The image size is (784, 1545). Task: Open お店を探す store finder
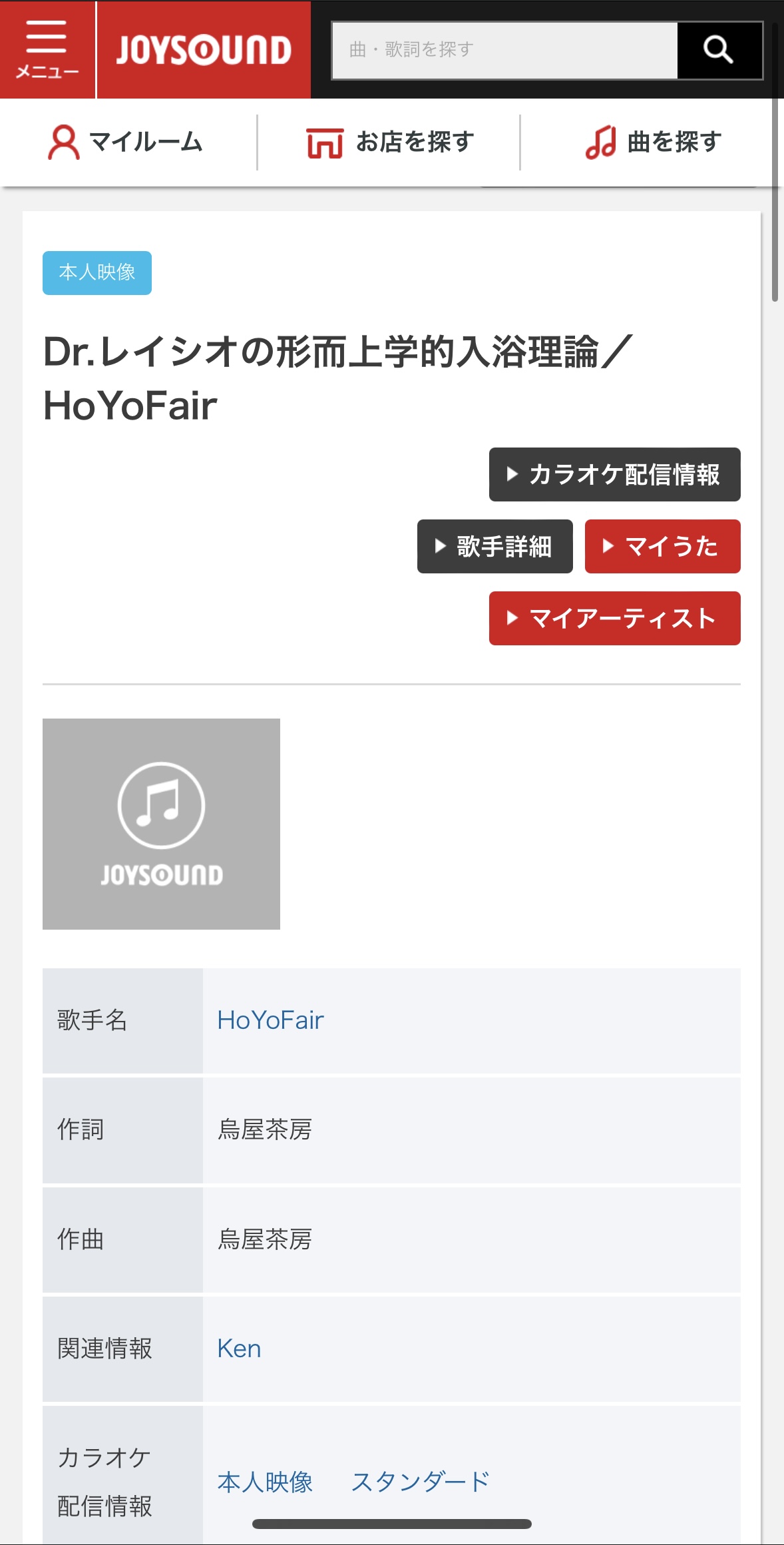[390, 143]
